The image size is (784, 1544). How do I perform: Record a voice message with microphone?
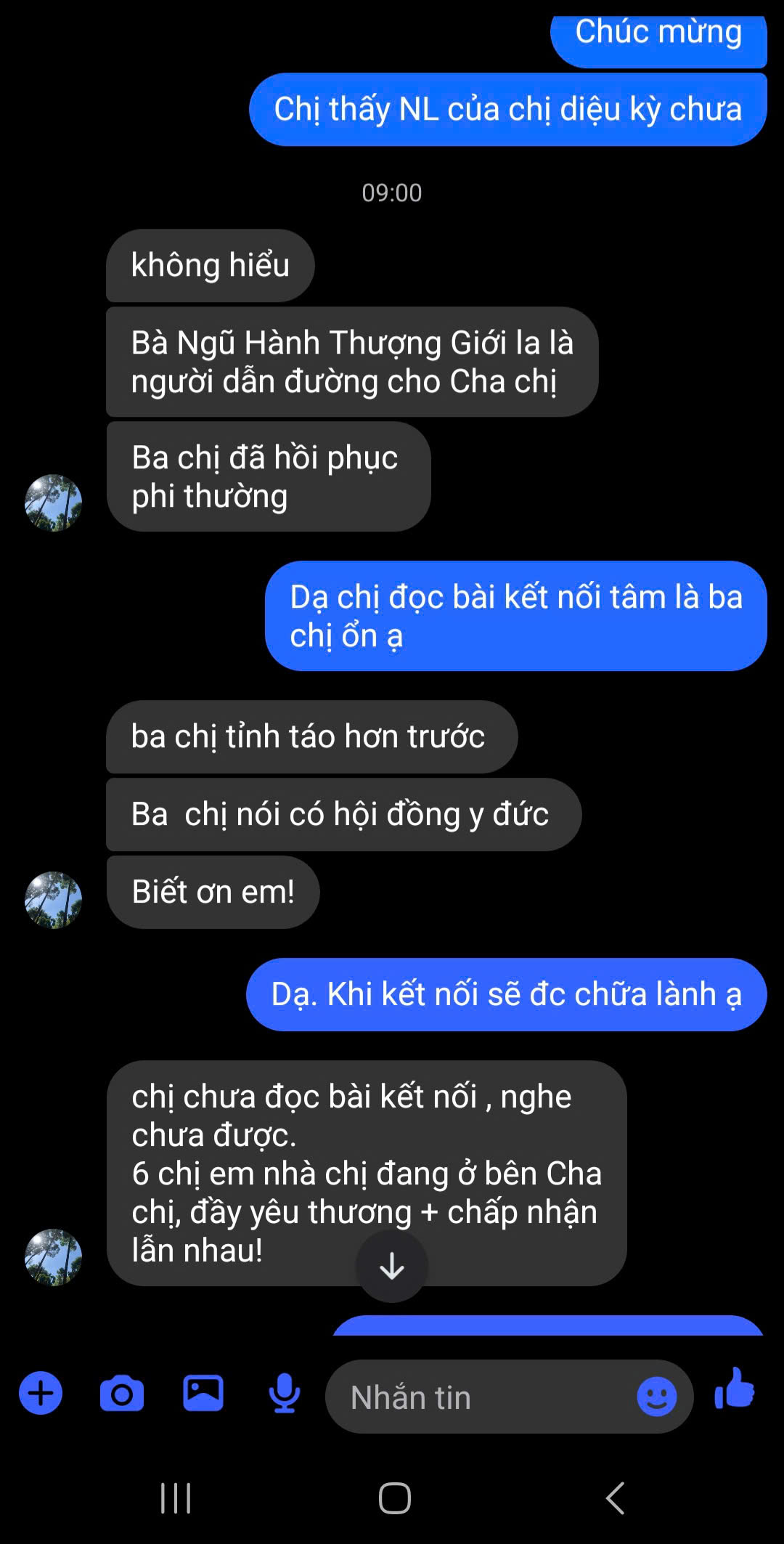284,1393
